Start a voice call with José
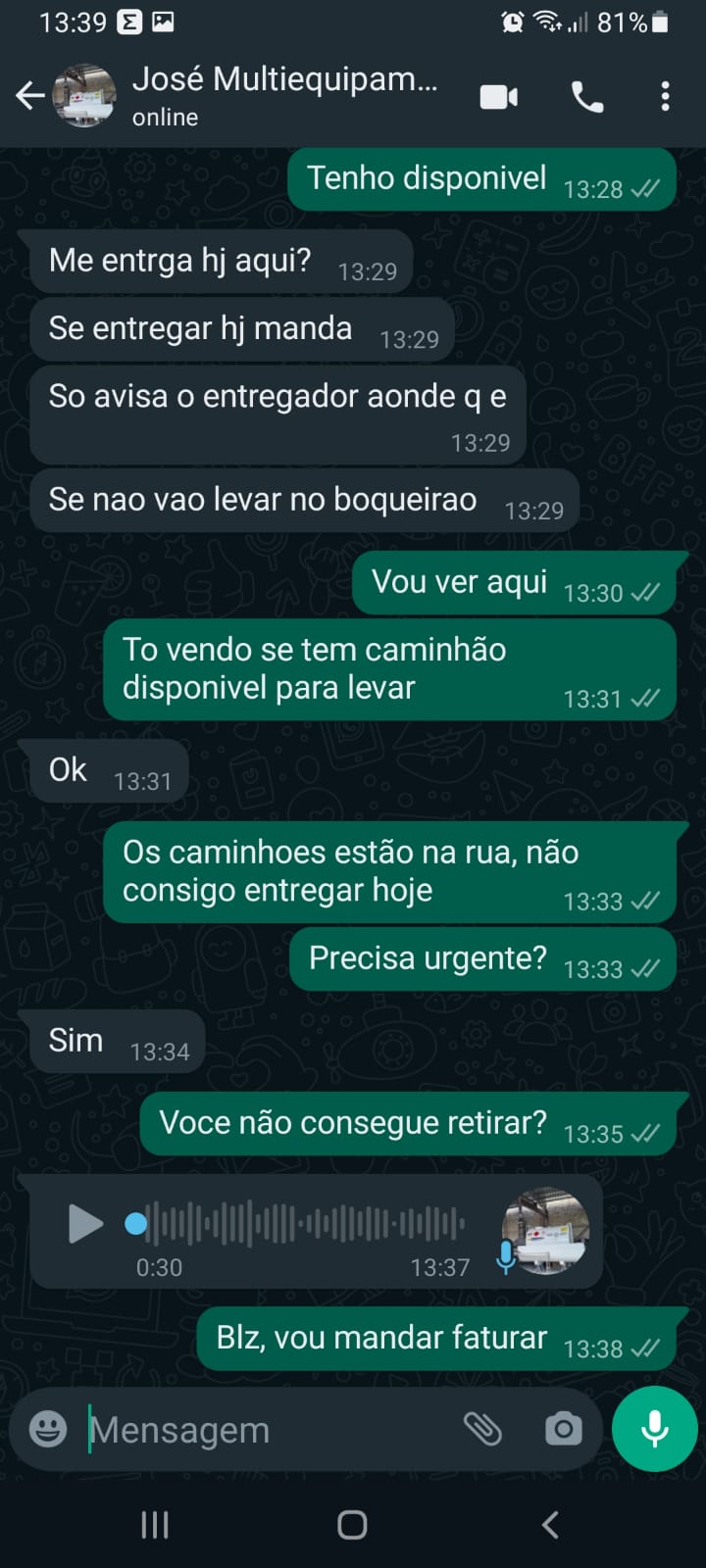Viewport: 706px width, 1568px height. [x=586, y=97]
